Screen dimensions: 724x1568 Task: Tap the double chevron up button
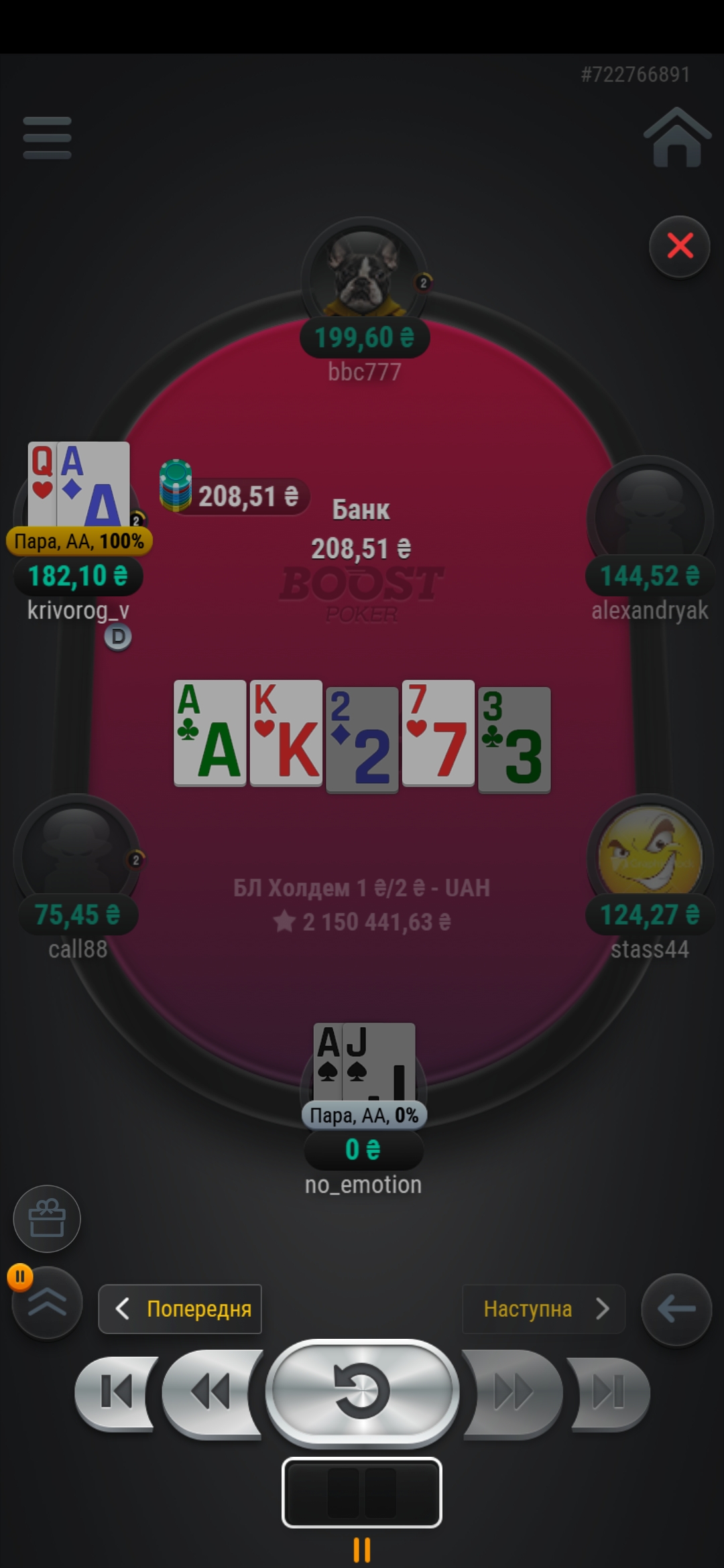click(47, 1303)
